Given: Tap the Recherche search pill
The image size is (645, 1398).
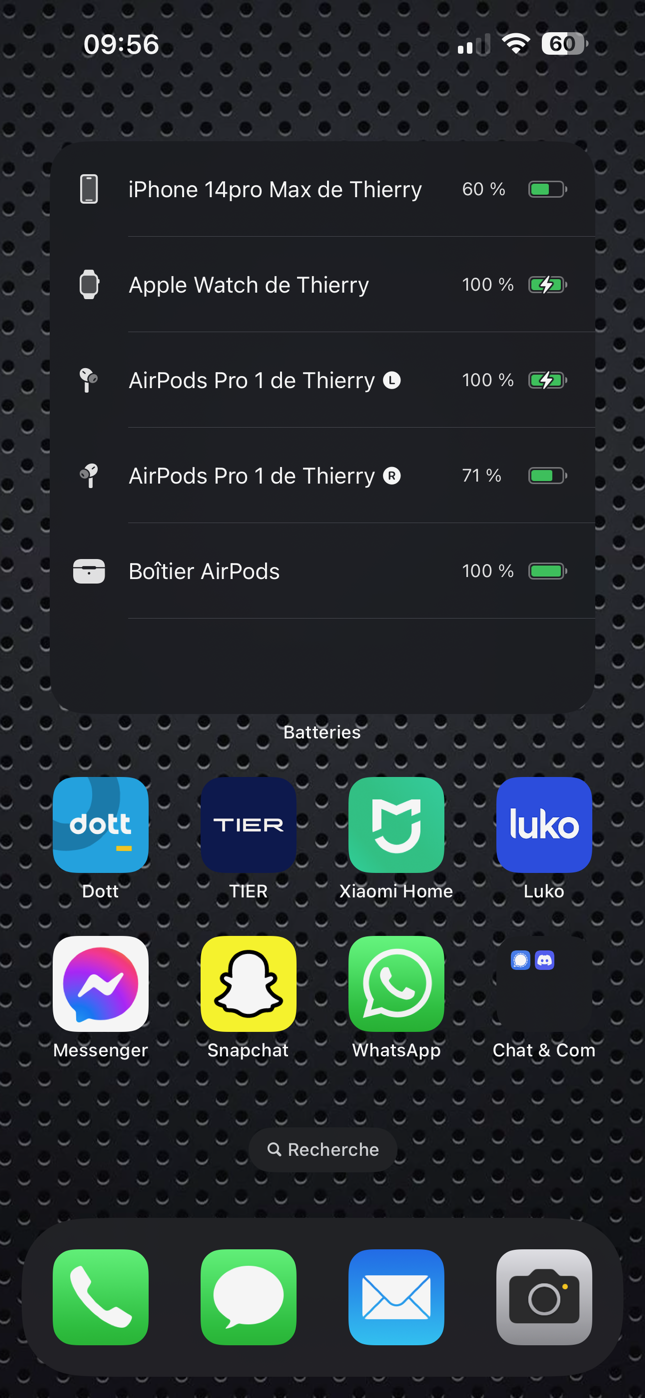Looking at the screenshot, I should pos(322,1150).
